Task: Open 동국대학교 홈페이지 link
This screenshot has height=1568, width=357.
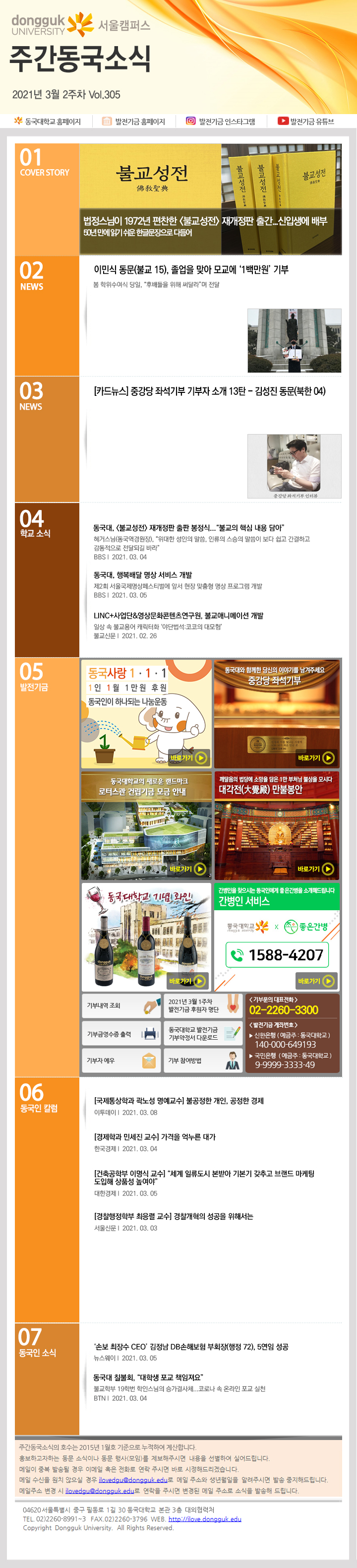Action: [x=48, y=121]
